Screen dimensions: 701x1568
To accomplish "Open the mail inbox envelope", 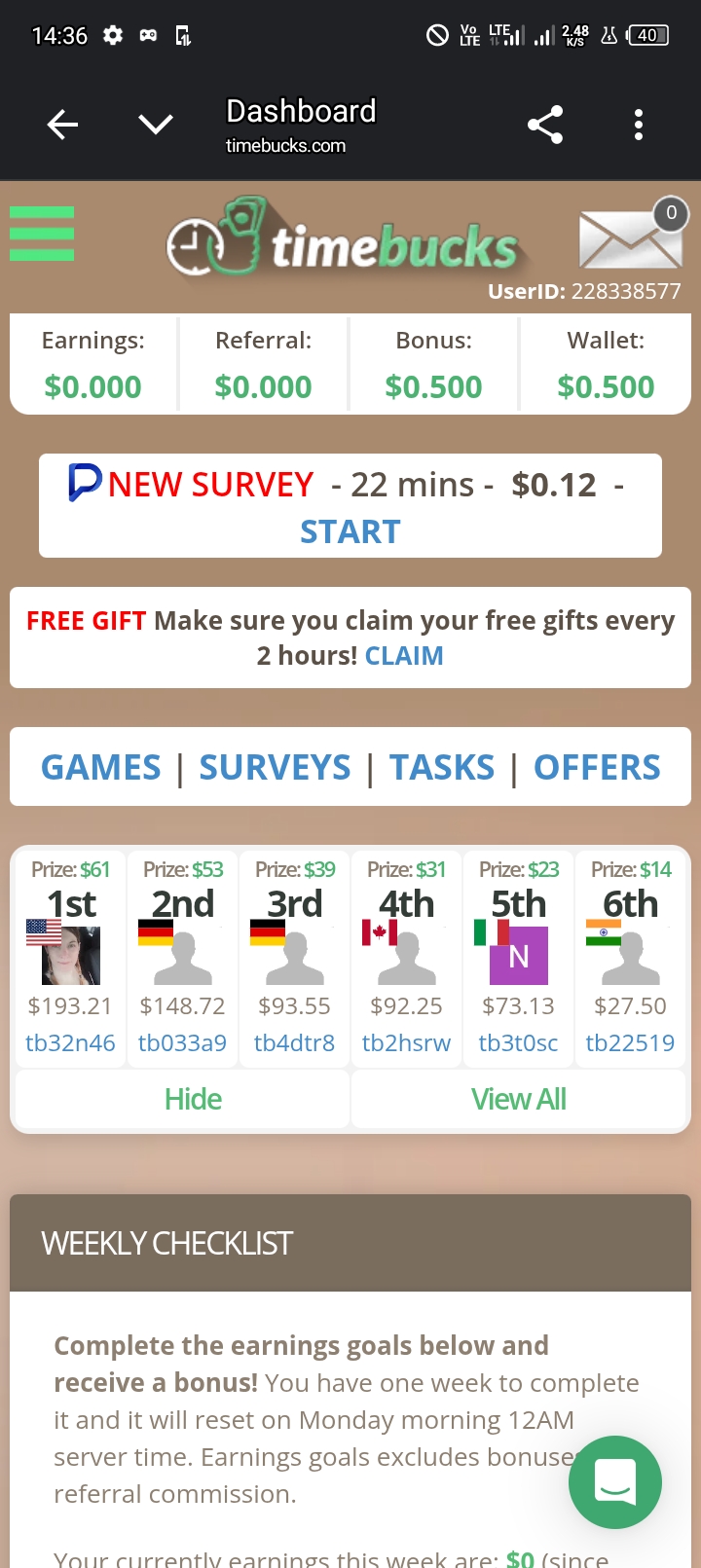I will point(630,238).
